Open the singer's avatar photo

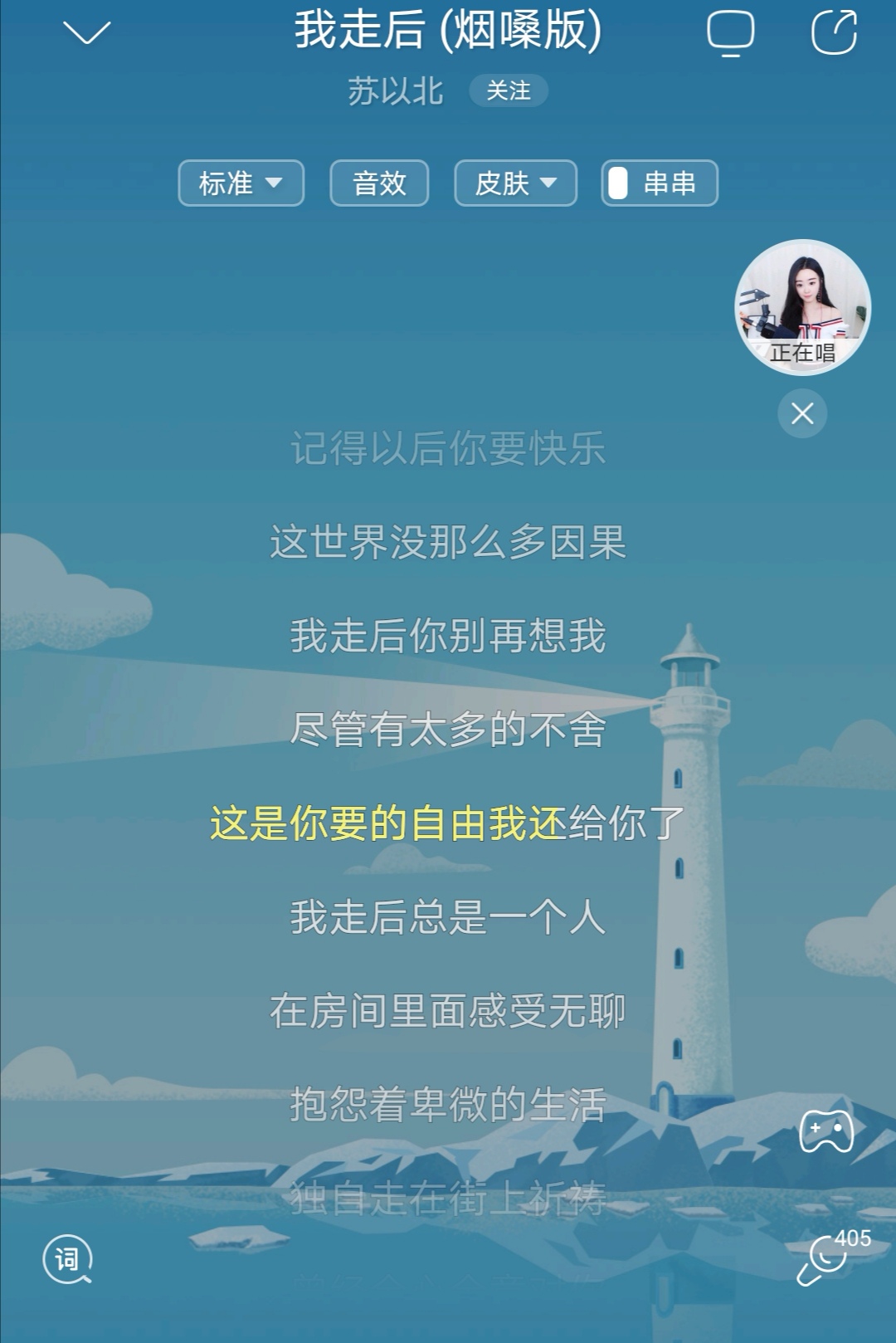point(801,305)
